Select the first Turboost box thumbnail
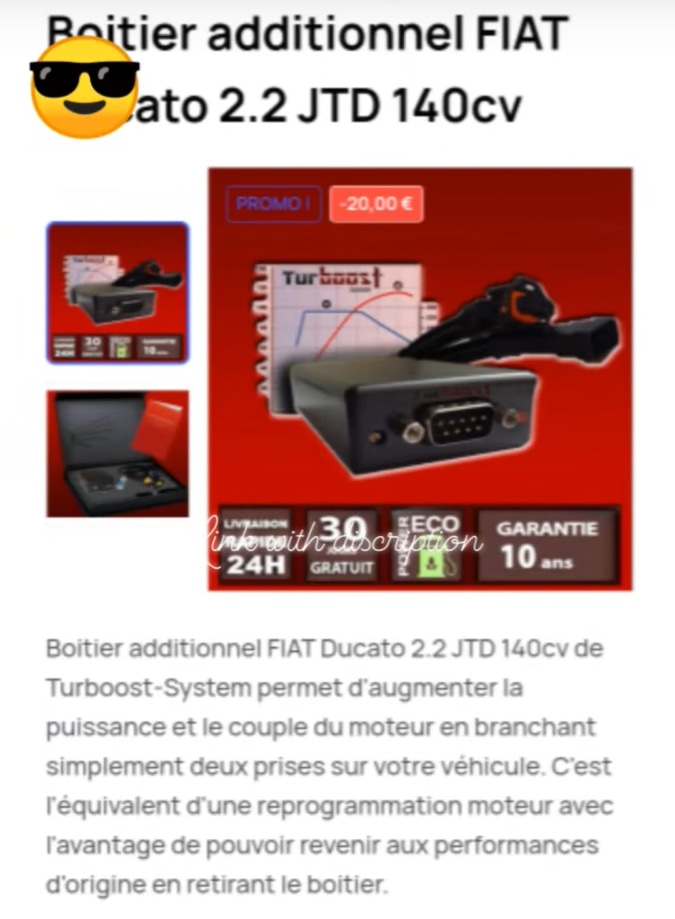 (118, 292)
